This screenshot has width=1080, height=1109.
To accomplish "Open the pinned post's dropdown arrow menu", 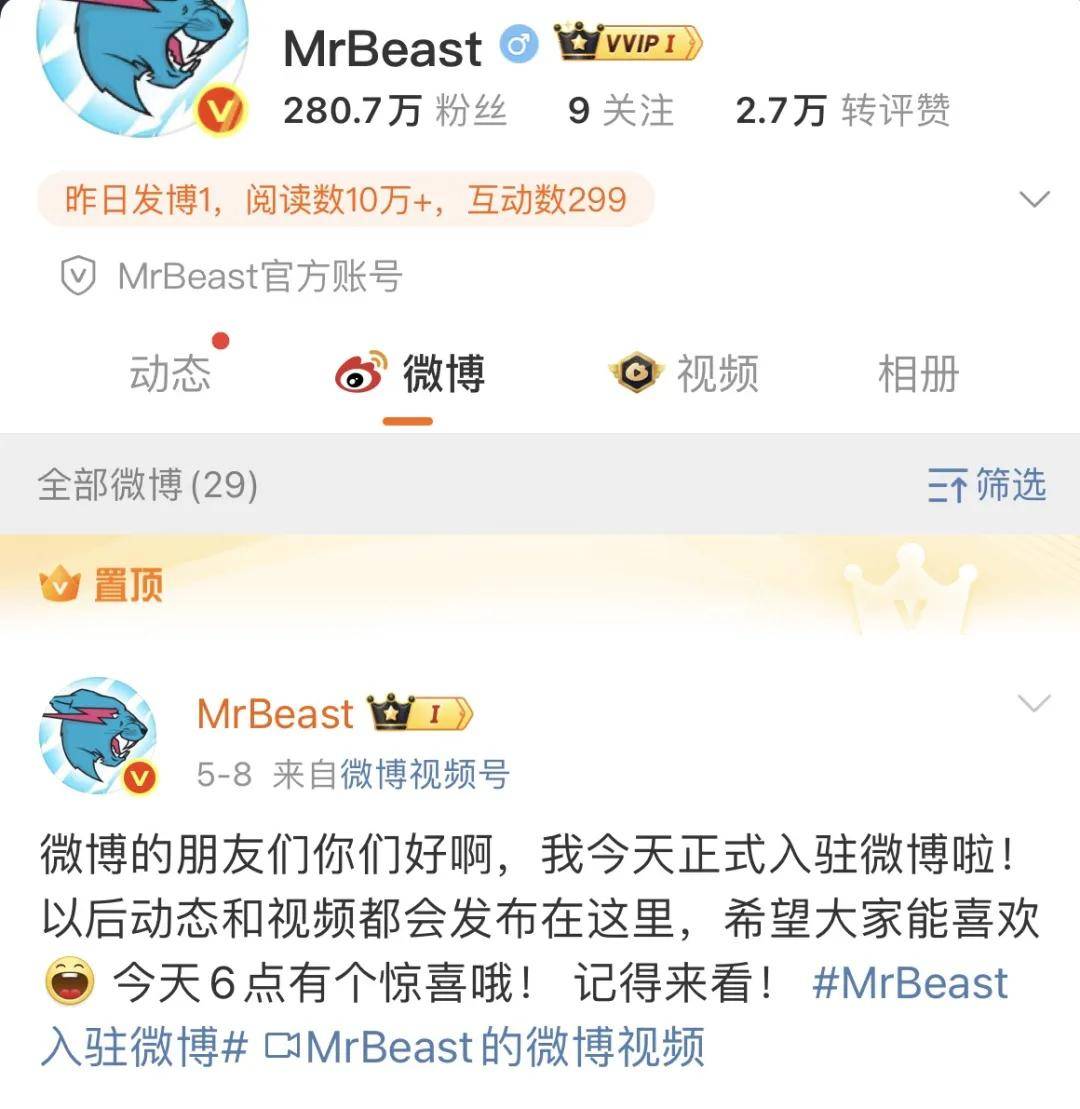I will click(x=1033, y=703).
